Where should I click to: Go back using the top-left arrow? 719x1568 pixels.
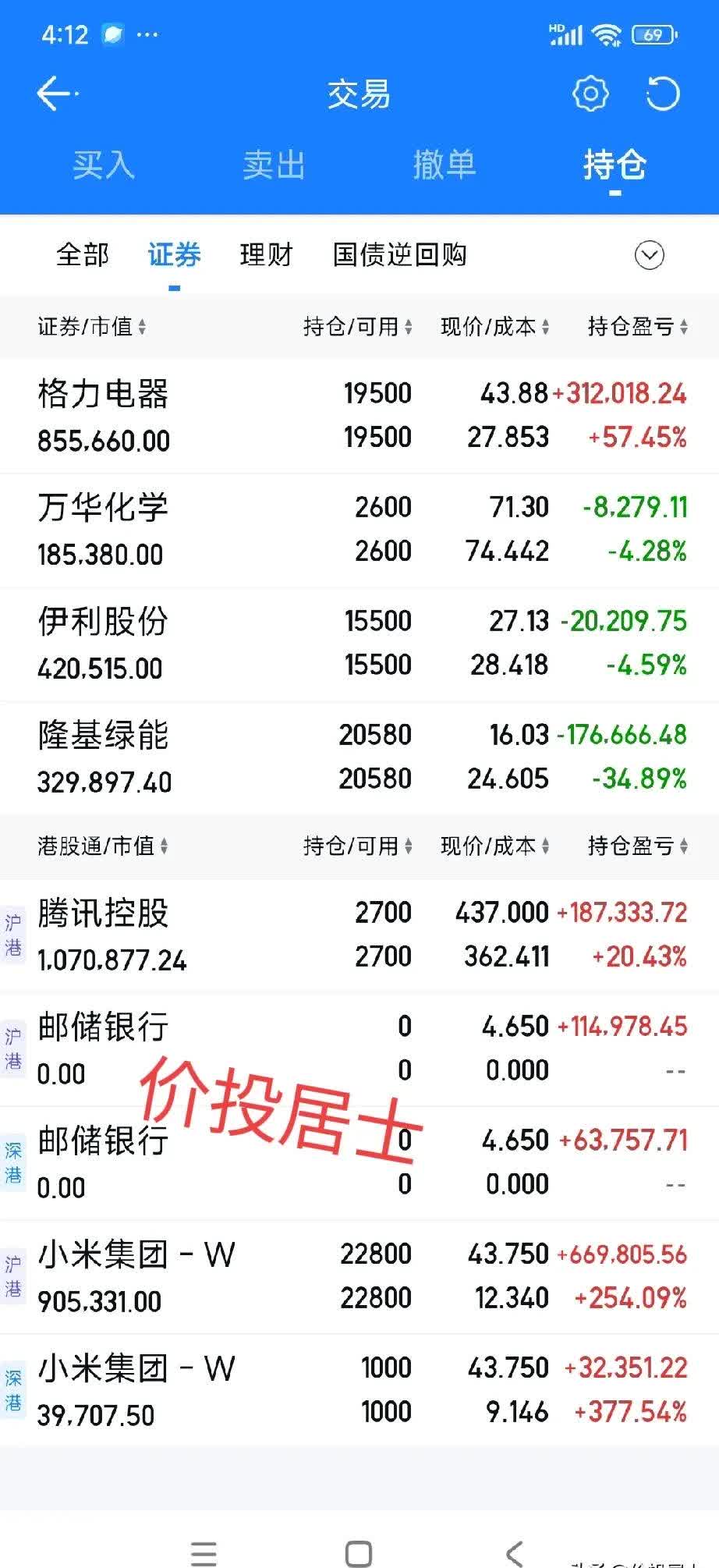coord(56,94)
